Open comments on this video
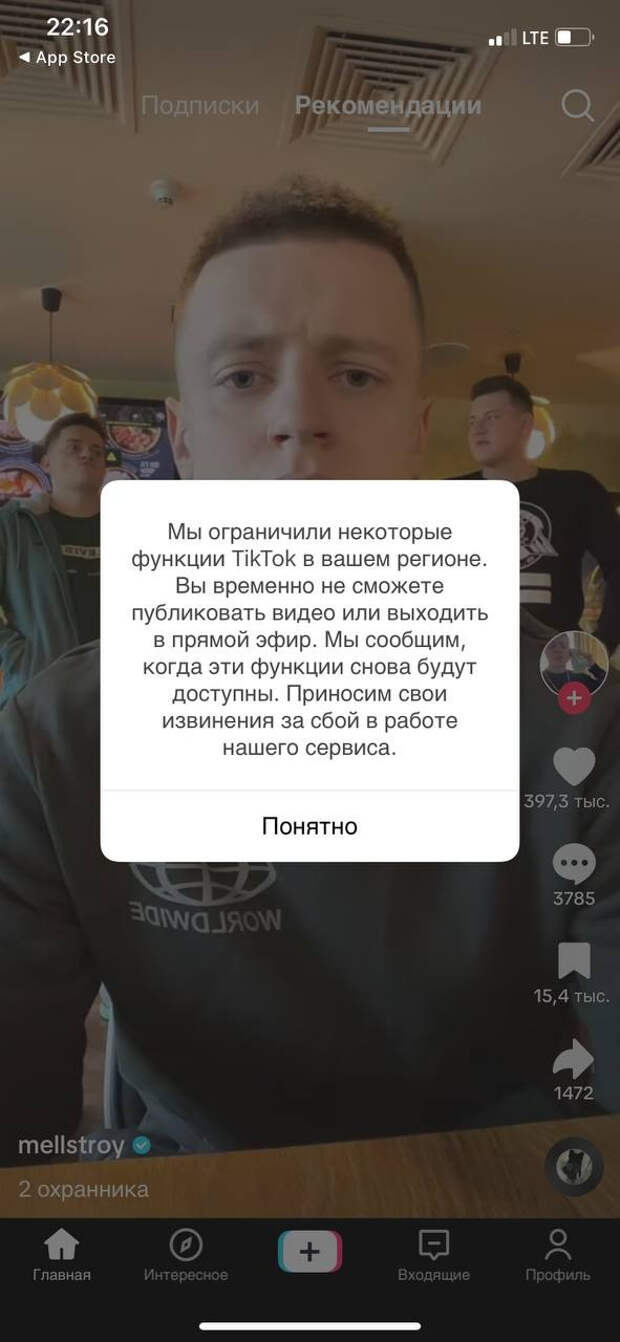620x1342 pixels. coord(574,864)
